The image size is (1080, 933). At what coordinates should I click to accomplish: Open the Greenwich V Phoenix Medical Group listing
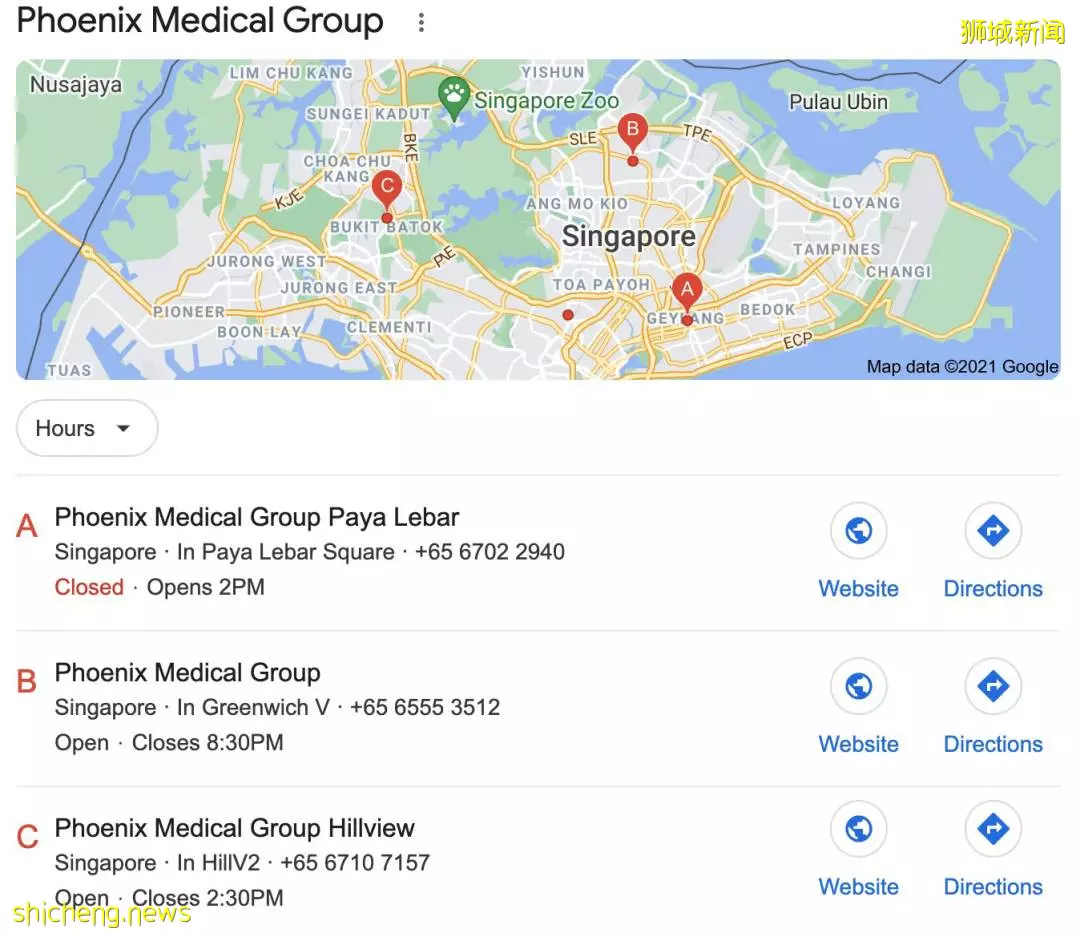(x=187, y=673)
